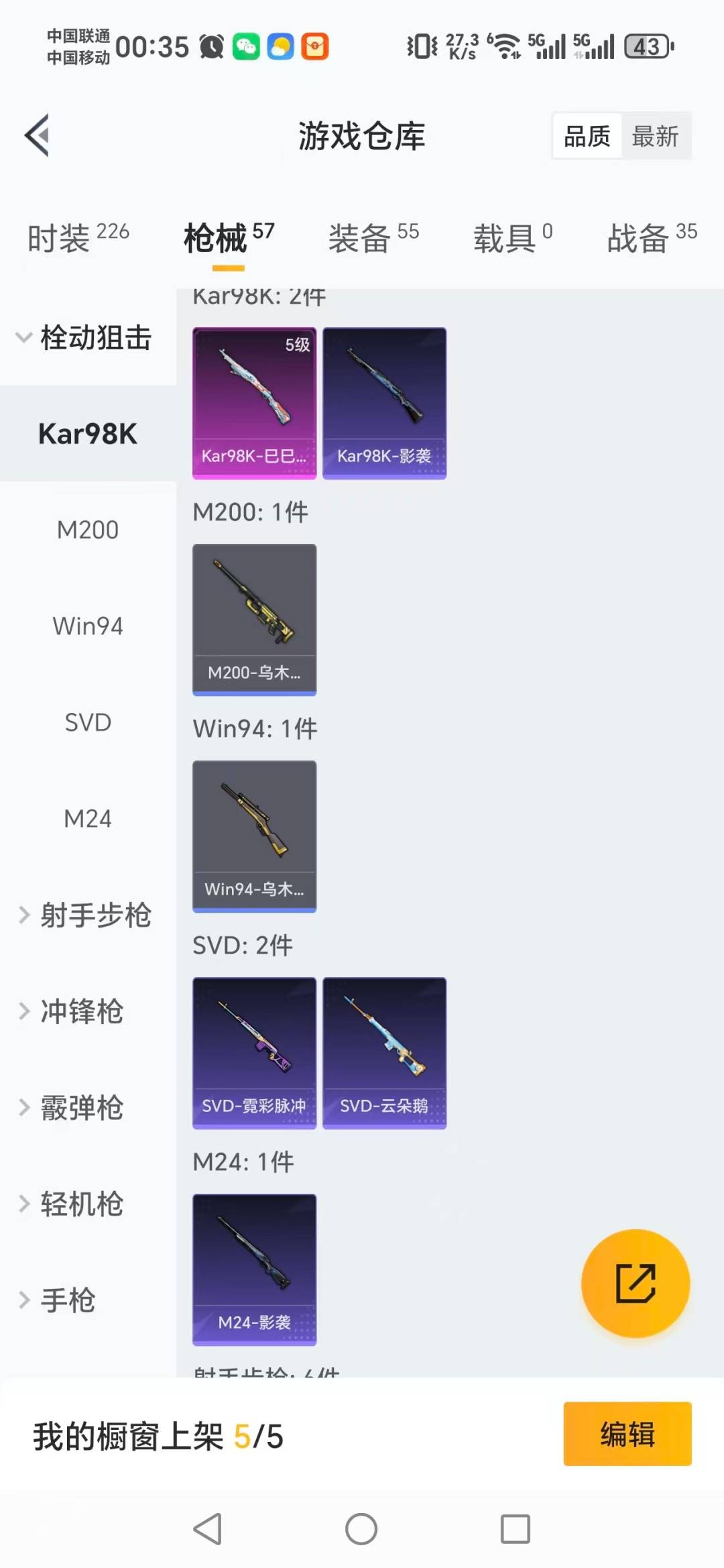
Task: Open the M24-影袭 skin card
Action: point(254,1270)
